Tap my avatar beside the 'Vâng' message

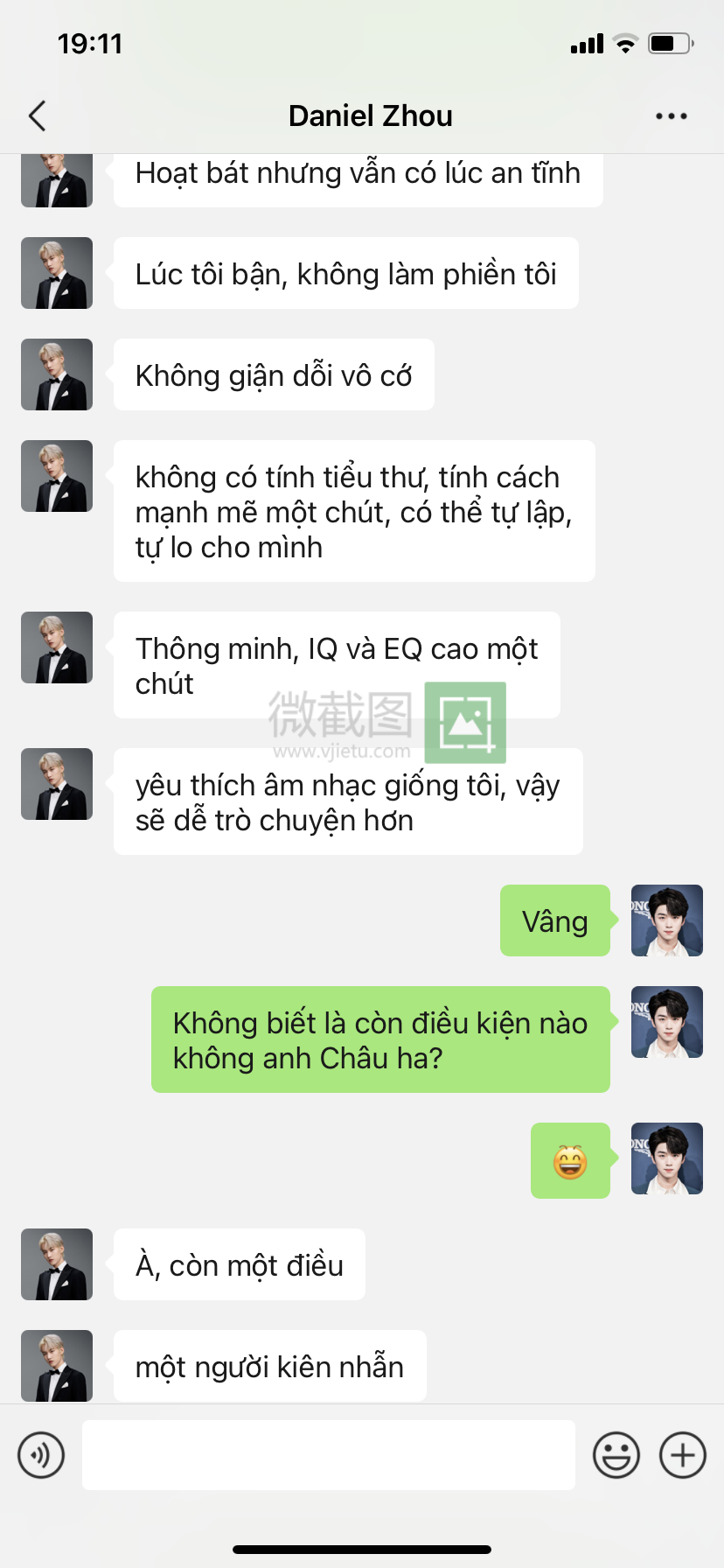666,920
